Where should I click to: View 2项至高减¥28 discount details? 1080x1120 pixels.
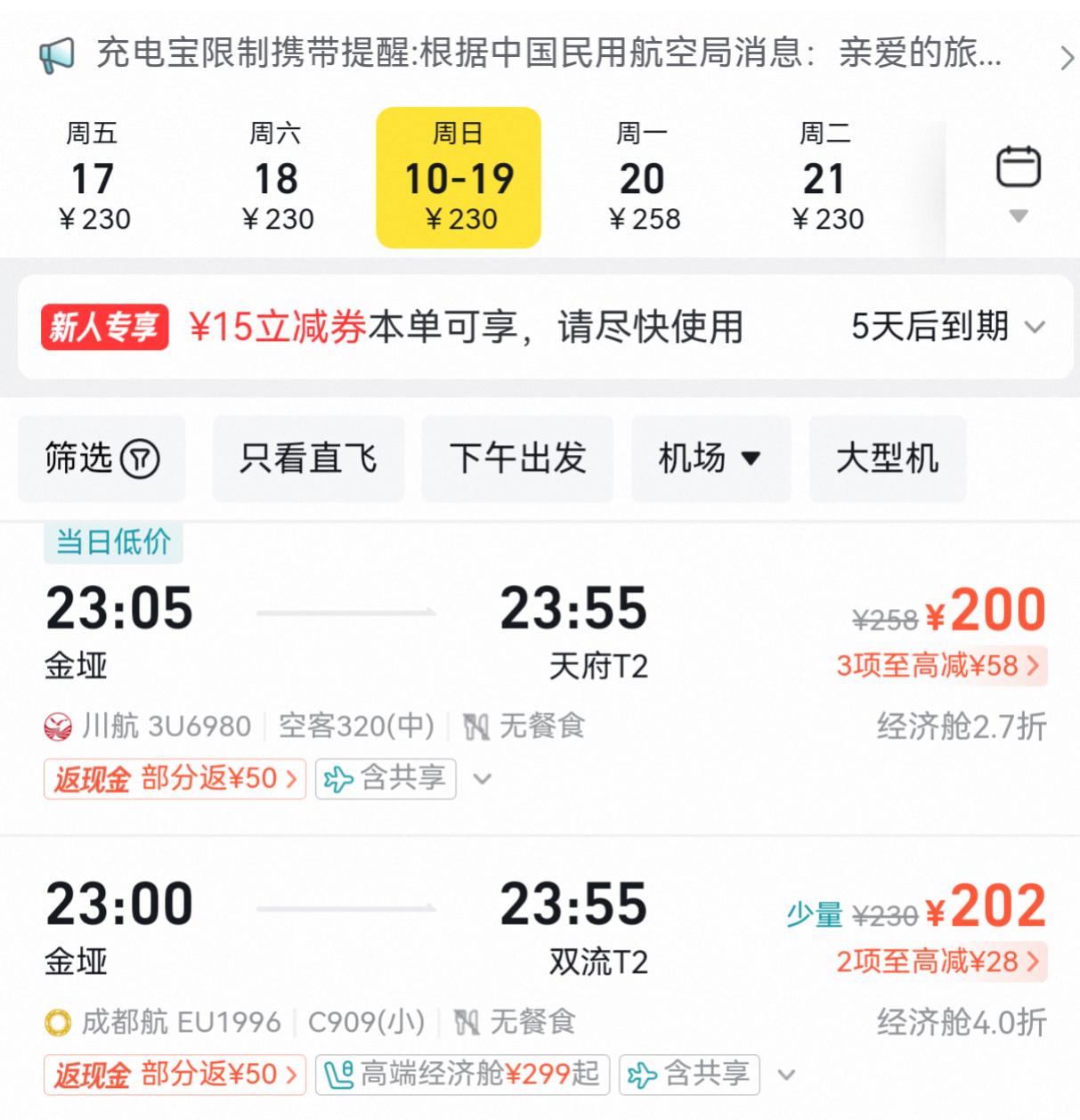pyautogui.click(x=939, y=962)
